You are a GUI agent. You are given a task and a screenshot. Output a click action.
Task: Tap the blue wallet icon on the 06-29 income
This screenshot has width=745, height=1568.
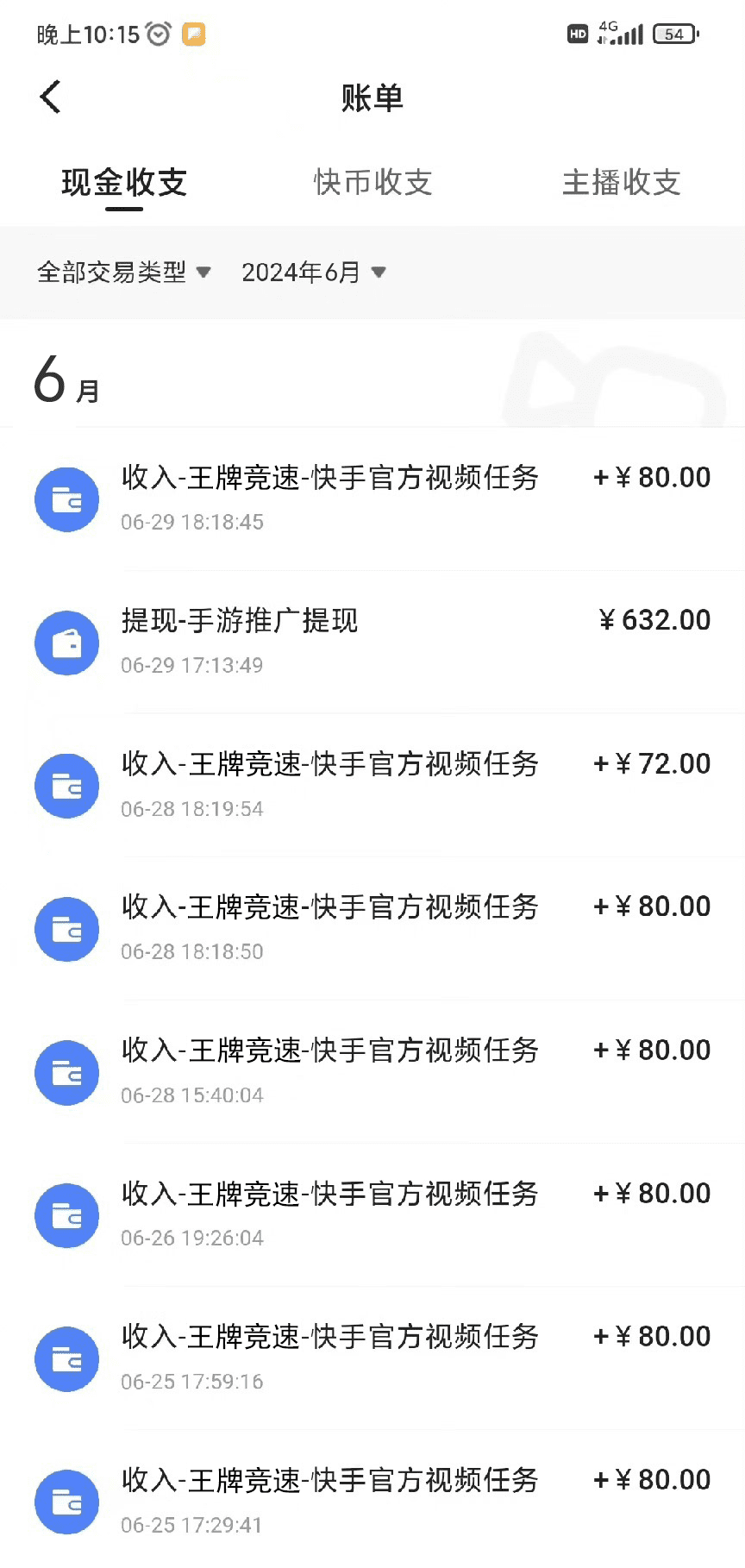66,499
